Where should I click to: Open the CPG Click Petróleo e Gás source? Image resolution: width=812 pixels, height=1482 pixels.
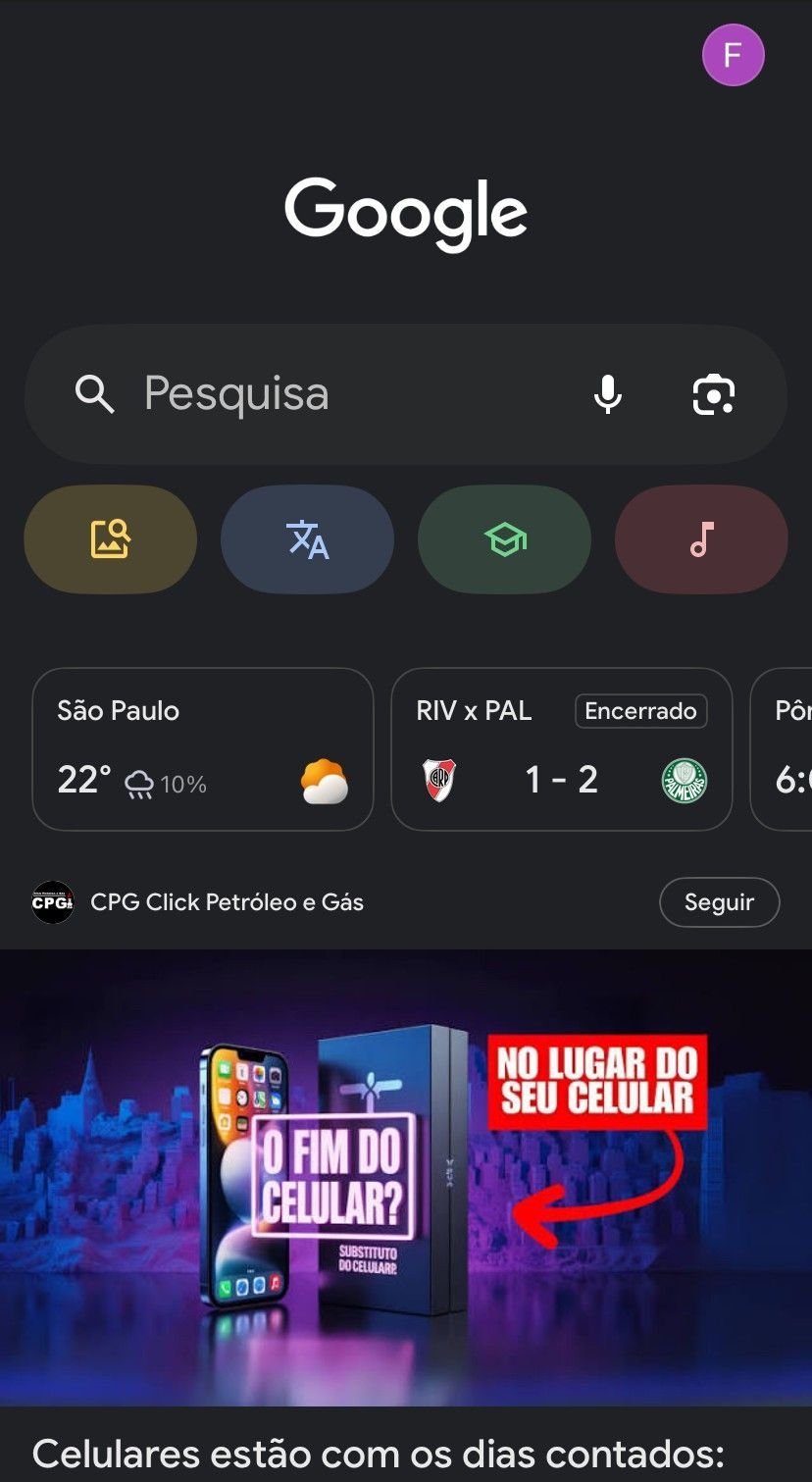(x=226, y=902)
